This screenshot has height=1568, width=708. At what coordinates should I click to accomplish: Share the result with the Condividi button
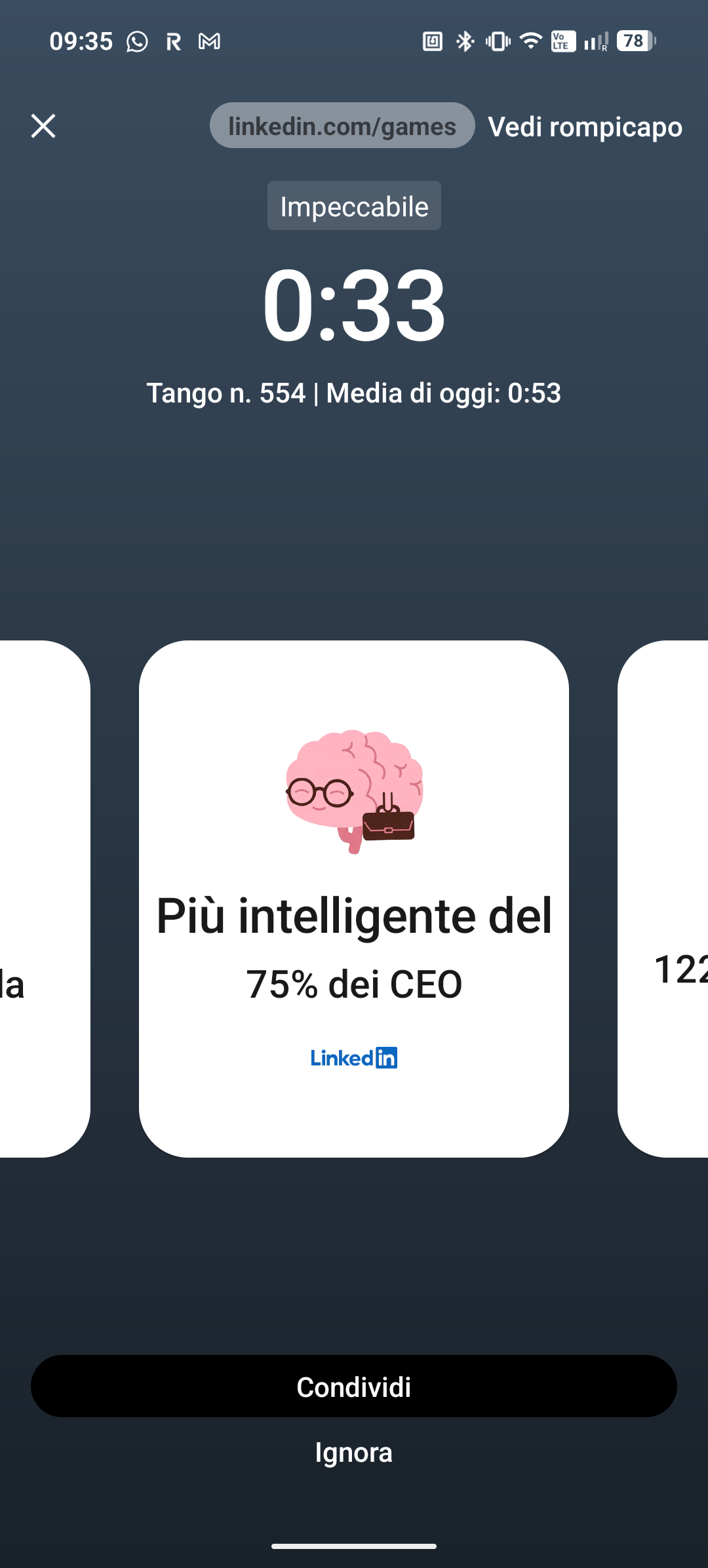click(354, 1386)
